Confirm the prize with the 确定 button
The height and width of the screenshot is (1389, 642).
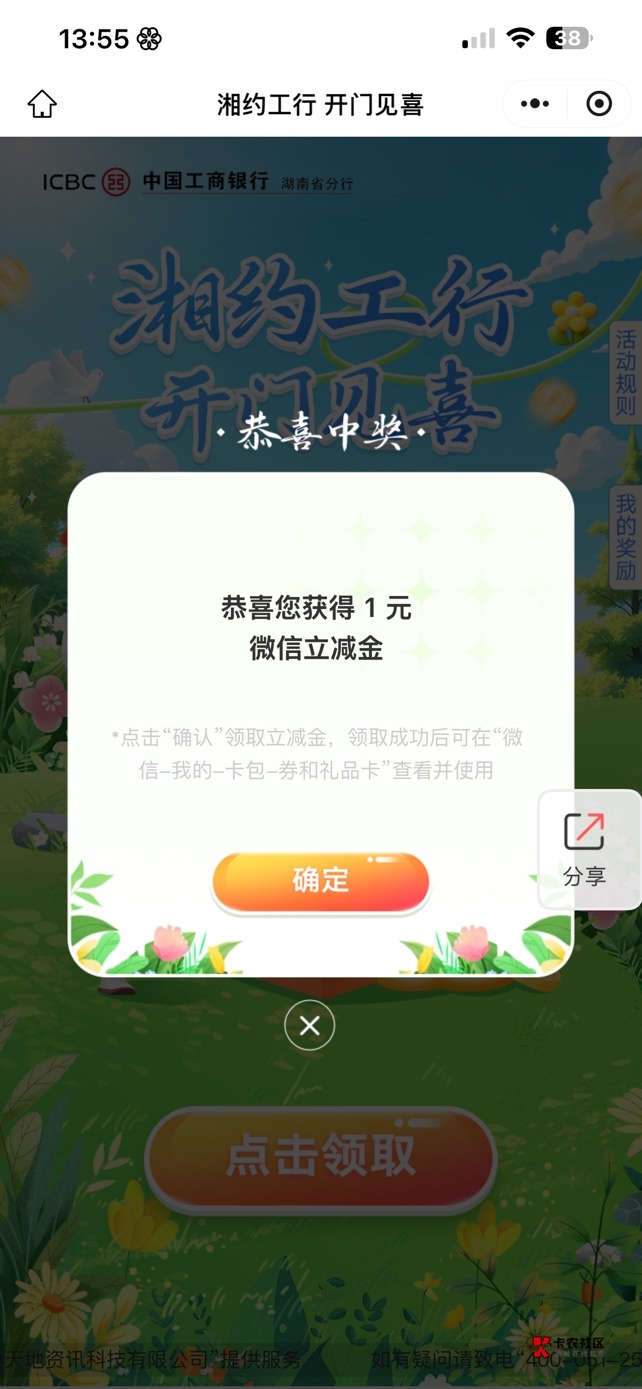pos(321,881)
